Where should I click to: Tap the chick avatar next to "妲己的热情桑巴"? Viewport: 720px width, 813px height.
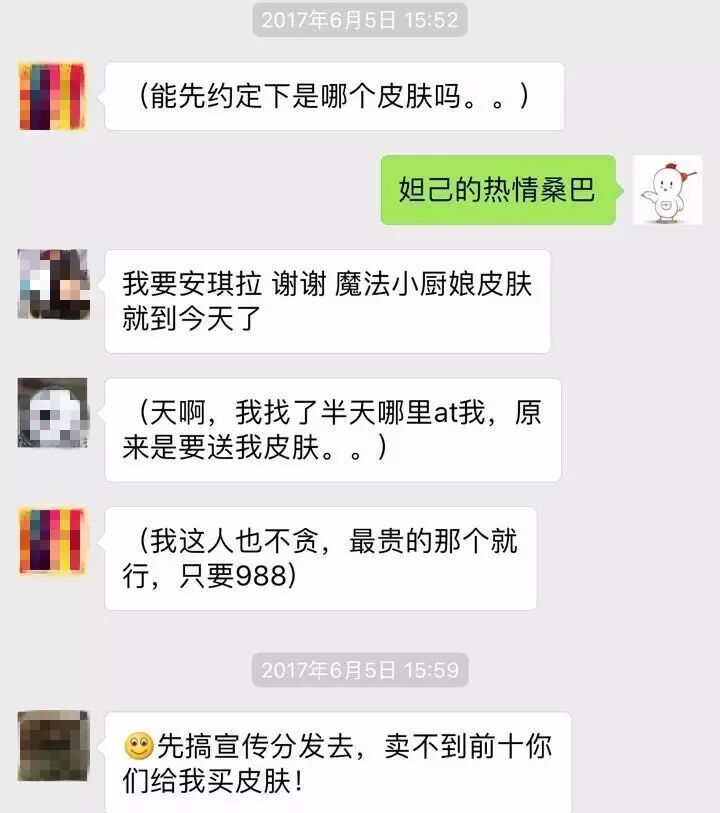tap(668, 190)
